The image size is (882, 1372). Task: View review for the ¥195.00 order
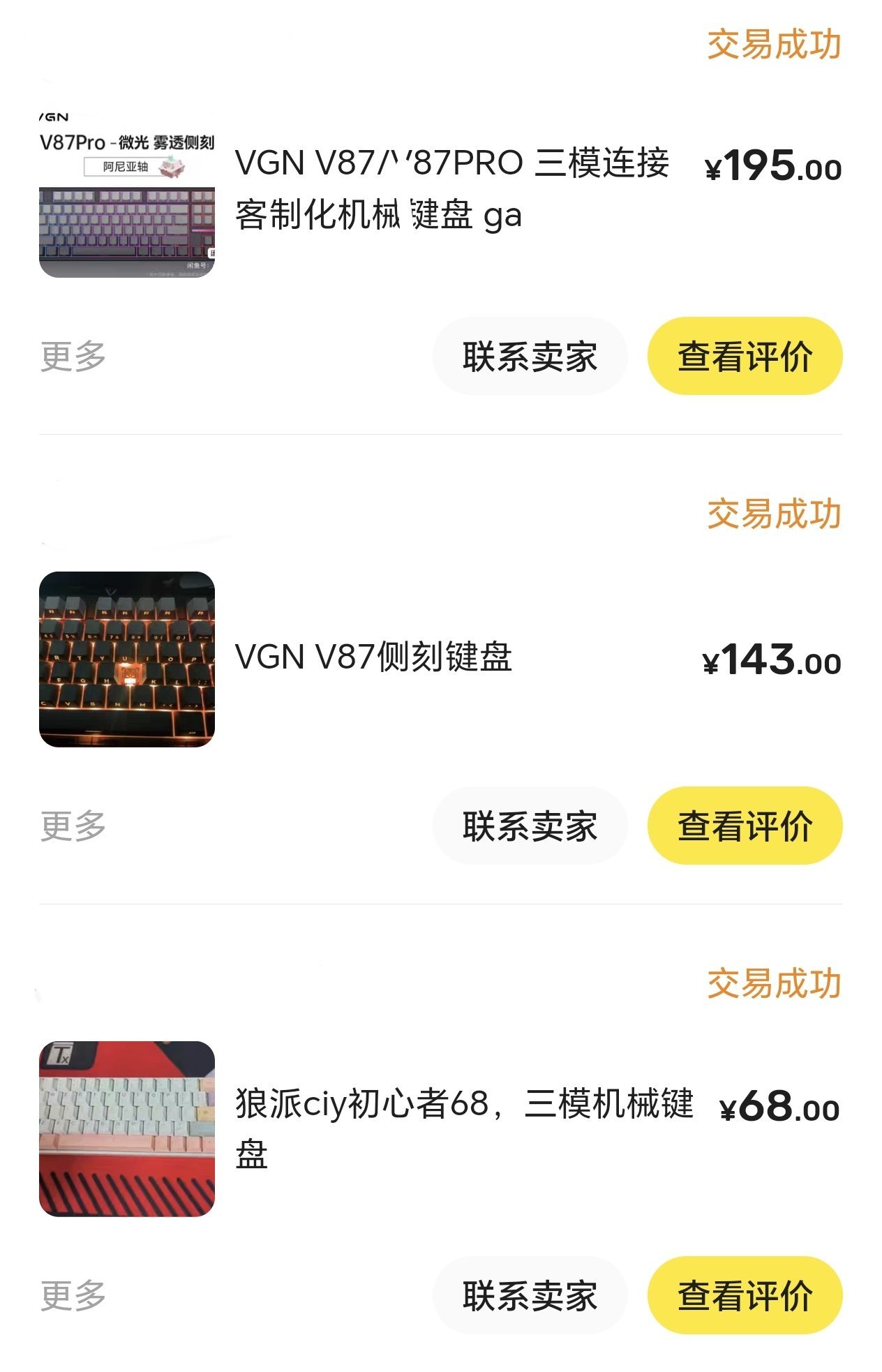(745, 357)
